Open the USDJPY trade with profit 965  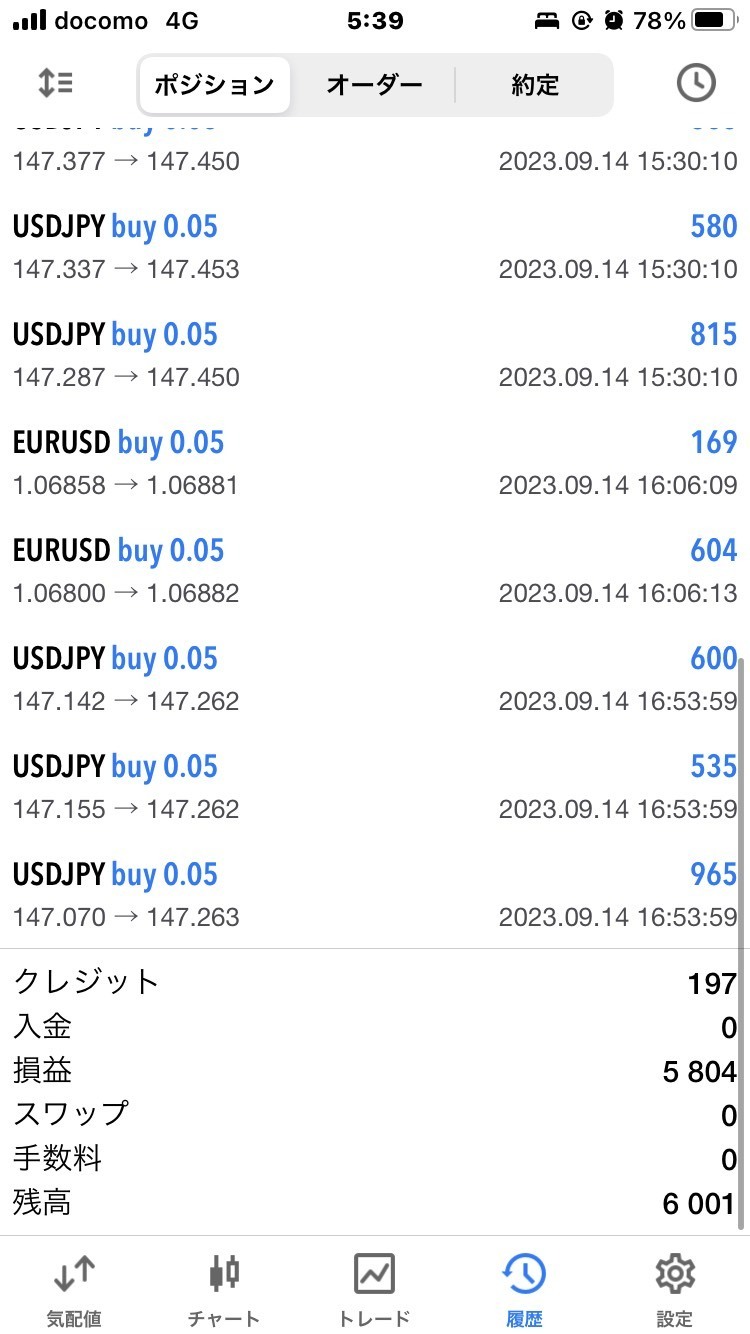point(375,895)
